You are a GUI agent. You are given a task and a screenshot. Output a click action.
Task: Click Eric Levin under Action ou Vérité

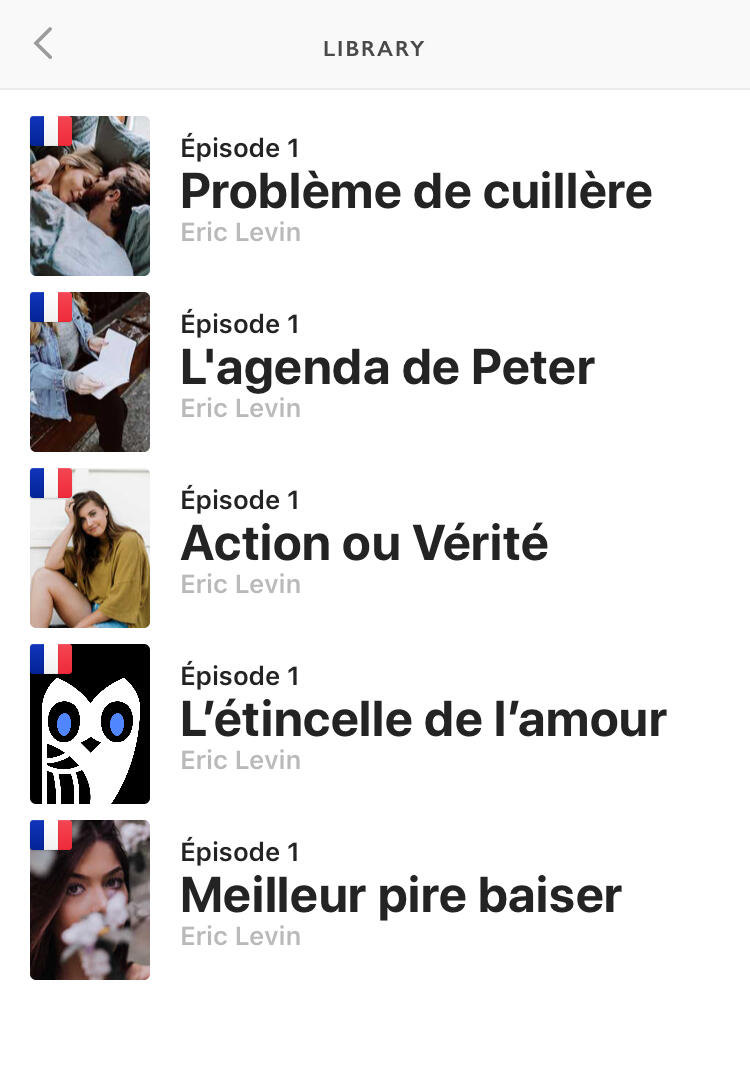[240, 584]
